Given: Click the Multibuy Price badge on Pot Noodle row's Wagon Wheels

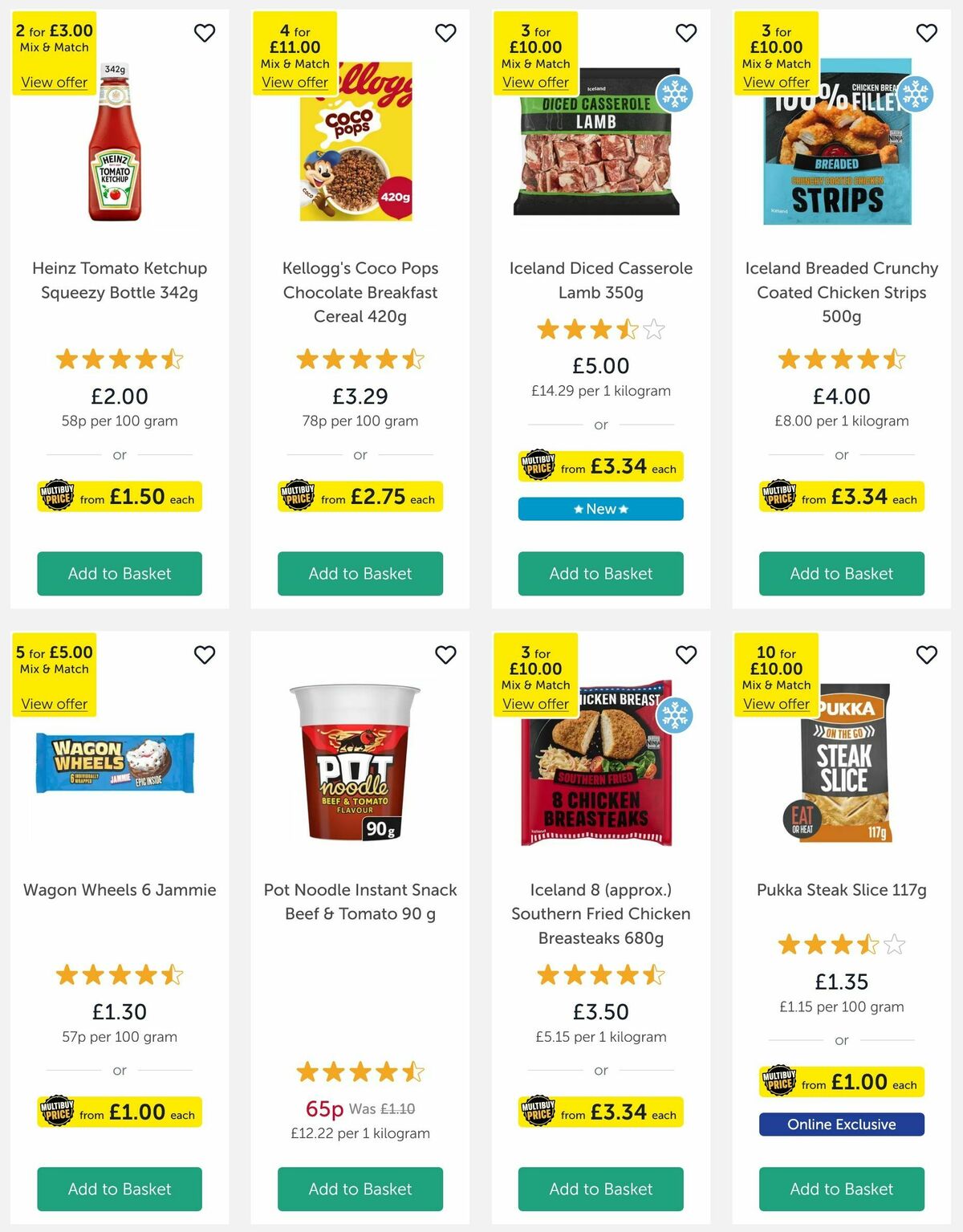Looking at the screenshot, I should pyautogui.click(x=56, y=1112).
